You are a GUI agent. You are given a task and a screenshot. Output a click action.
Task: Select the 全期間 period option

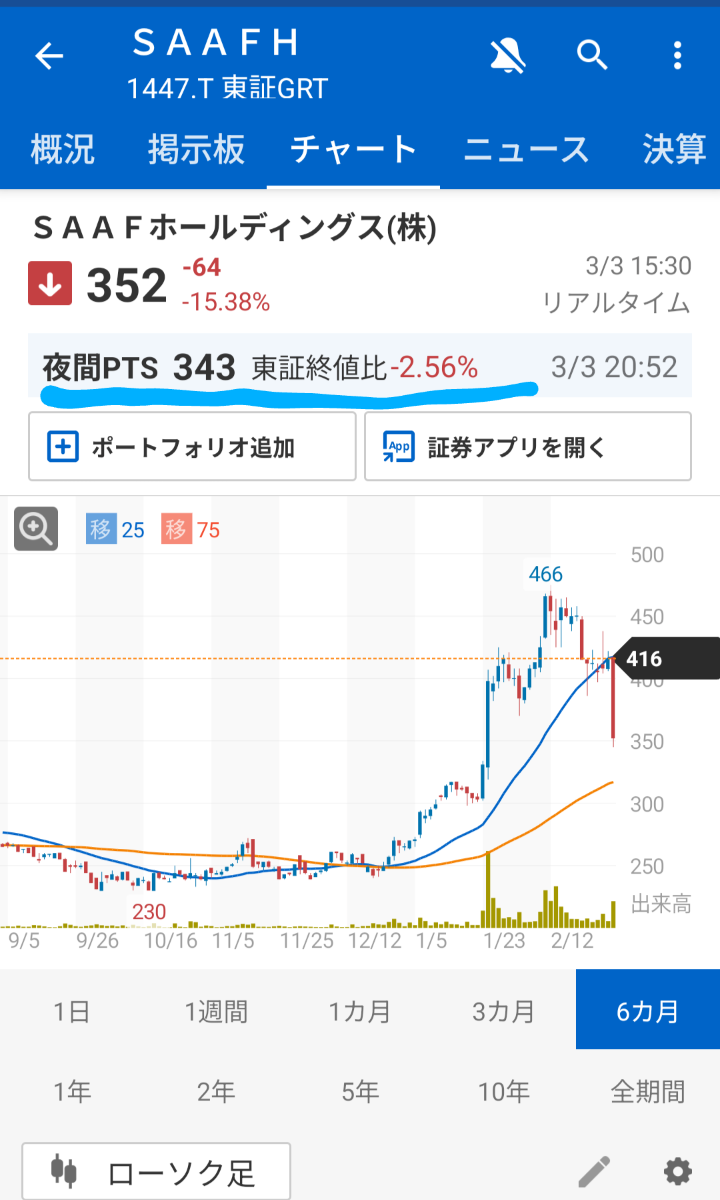pos(648,1092)
